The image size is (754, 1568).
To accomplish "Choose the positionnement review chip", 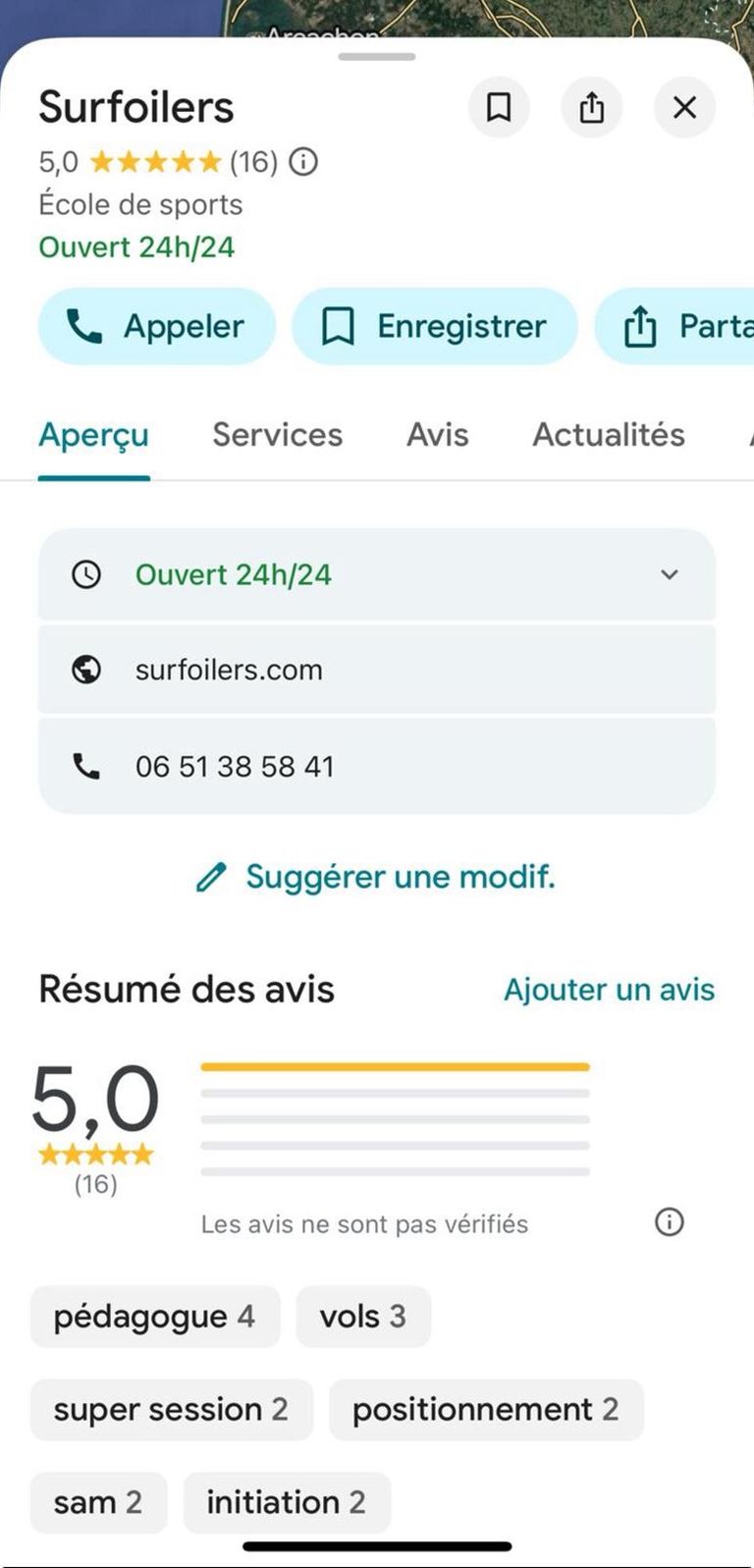I will pos(486,1410).
